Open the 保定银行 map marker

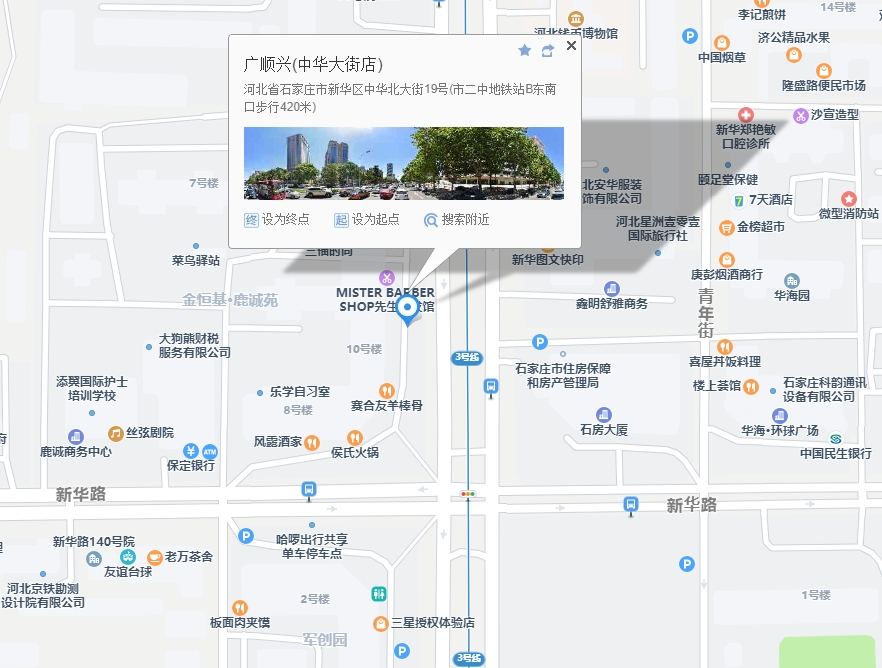(x=190, y=451)
